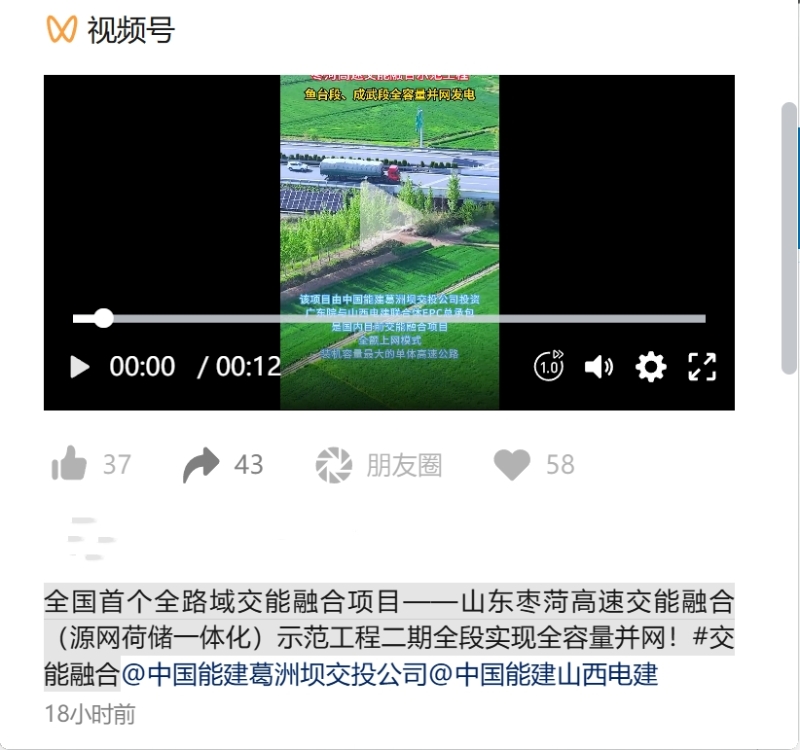
Task: Open @中国能建山西电建 mention link
Action: click(544, 674)
